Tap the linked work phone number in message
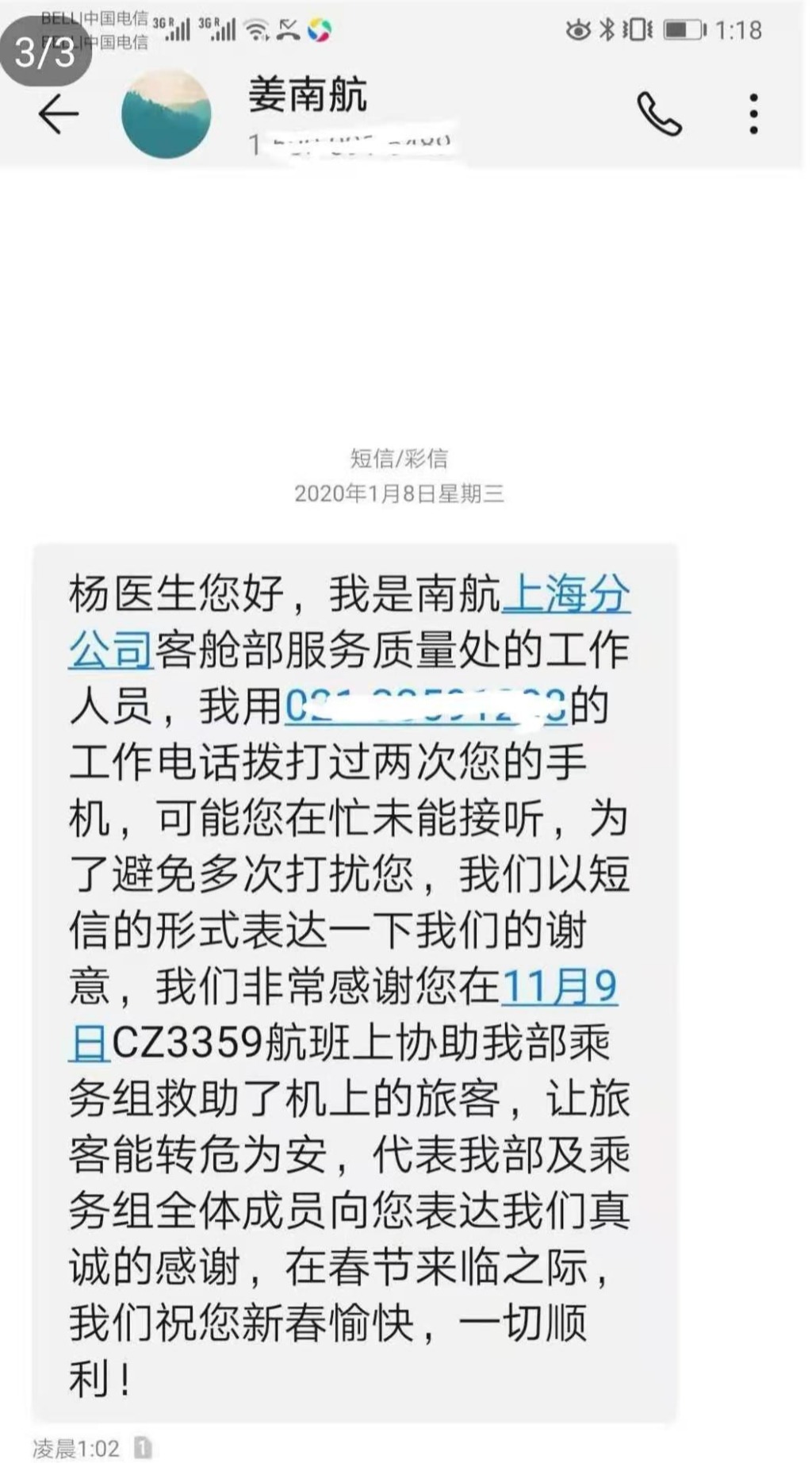812x1463 pixels. [x=425, y=706]
